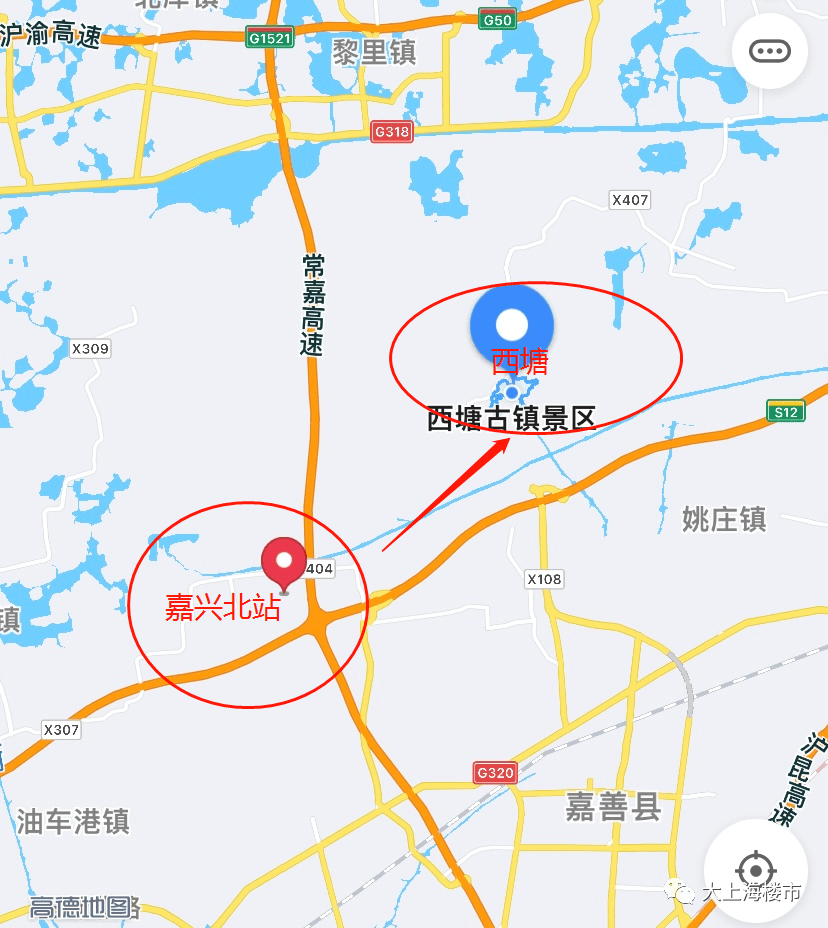This screenshot has height=928, width=828.
Task: Select the 黎里镇 town name
Action: click(x=375, y=47)
